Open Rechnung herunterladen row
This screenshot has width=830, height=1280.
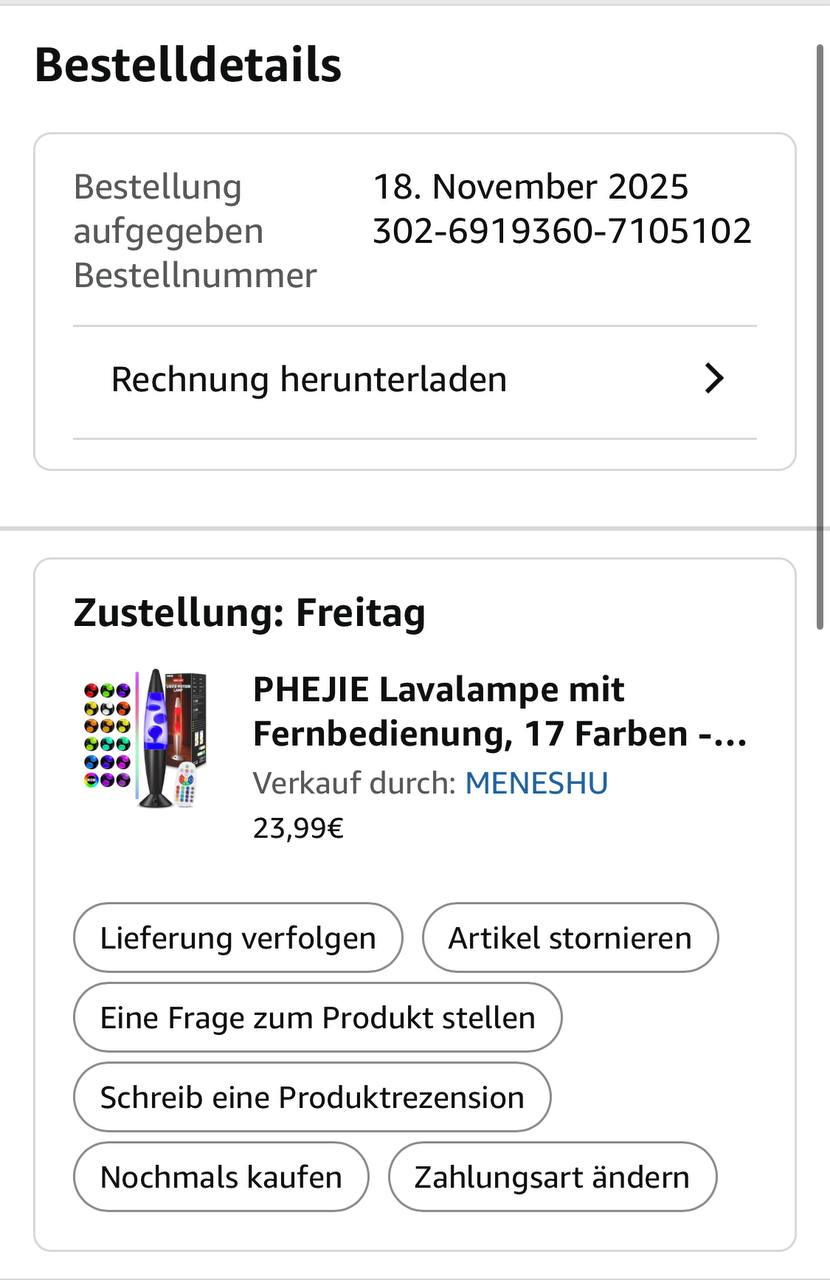pyautogui.click(x=414, y=380)
